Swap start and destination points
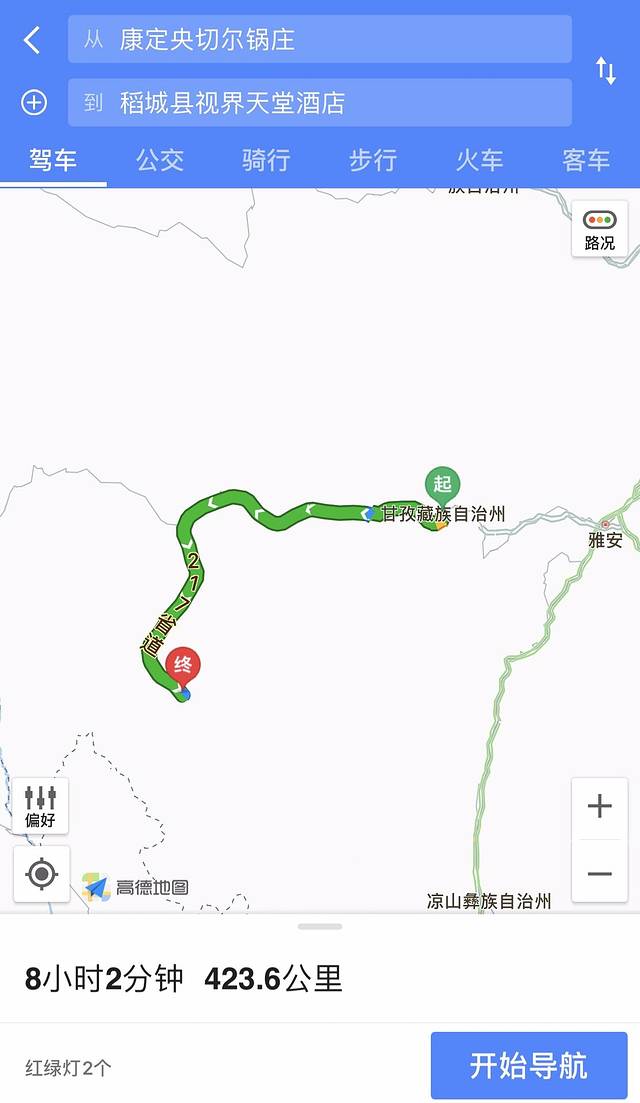 coord(606,71)
